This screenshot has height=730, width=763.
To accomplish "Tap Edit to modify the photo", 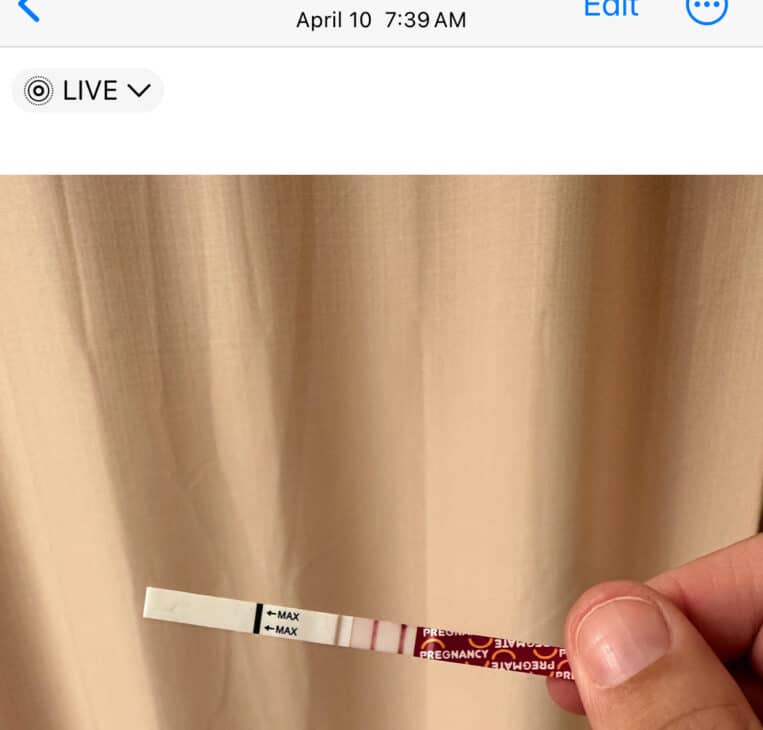I will tap(611, 9).
